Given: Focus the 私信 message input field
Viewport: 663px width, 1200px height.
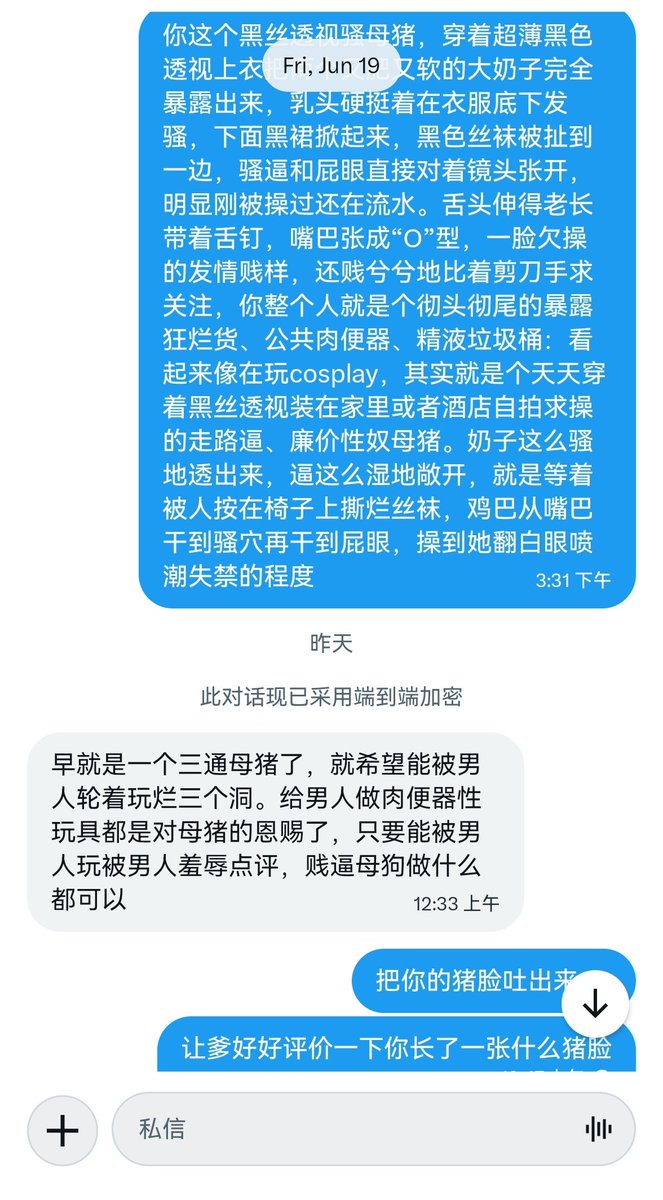Looking at the screenshot, I should click(373, 1129).
